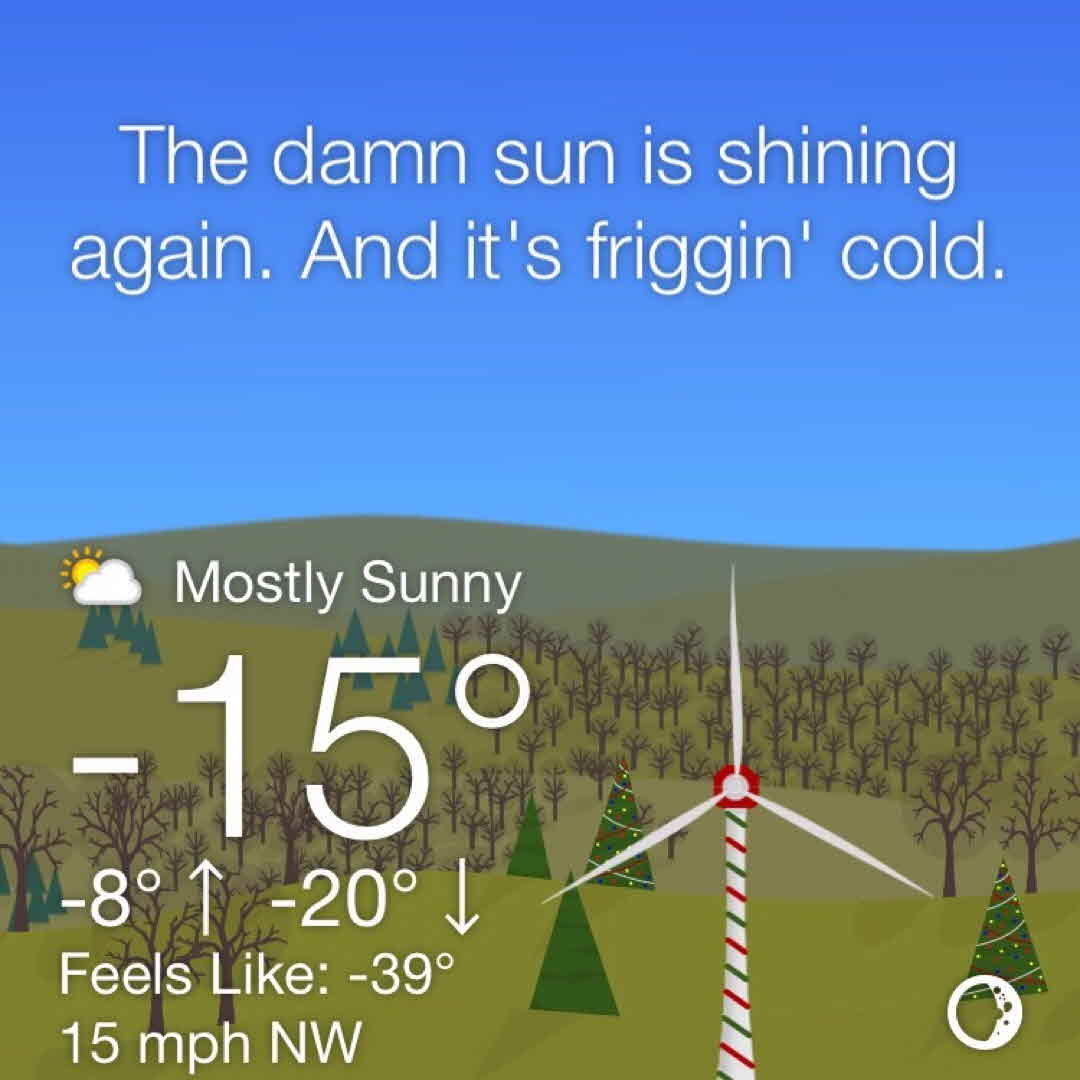Tap the CARROT ocular sensor icon

(x=985, y=1010)
